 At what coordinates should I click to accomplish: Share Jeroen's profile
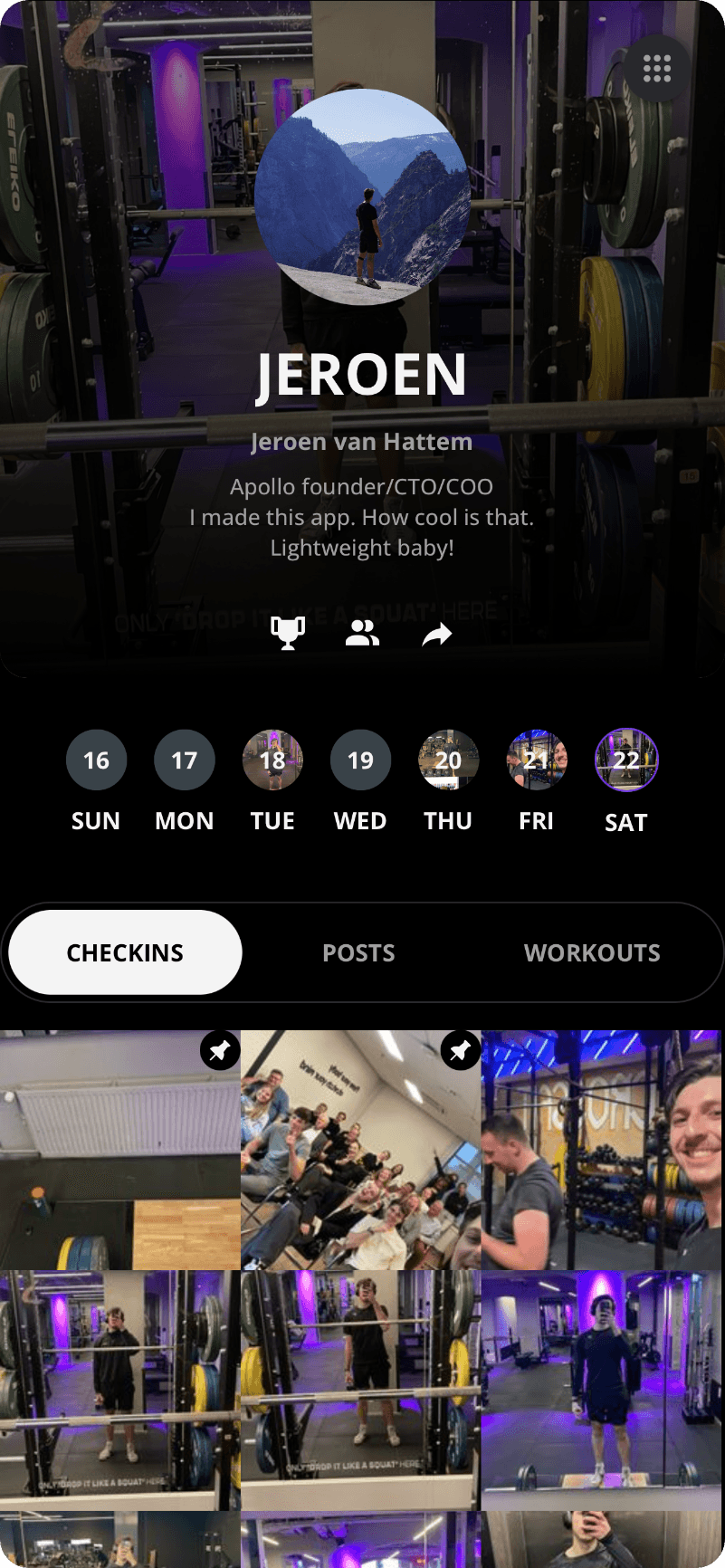[x=437, y=636]
